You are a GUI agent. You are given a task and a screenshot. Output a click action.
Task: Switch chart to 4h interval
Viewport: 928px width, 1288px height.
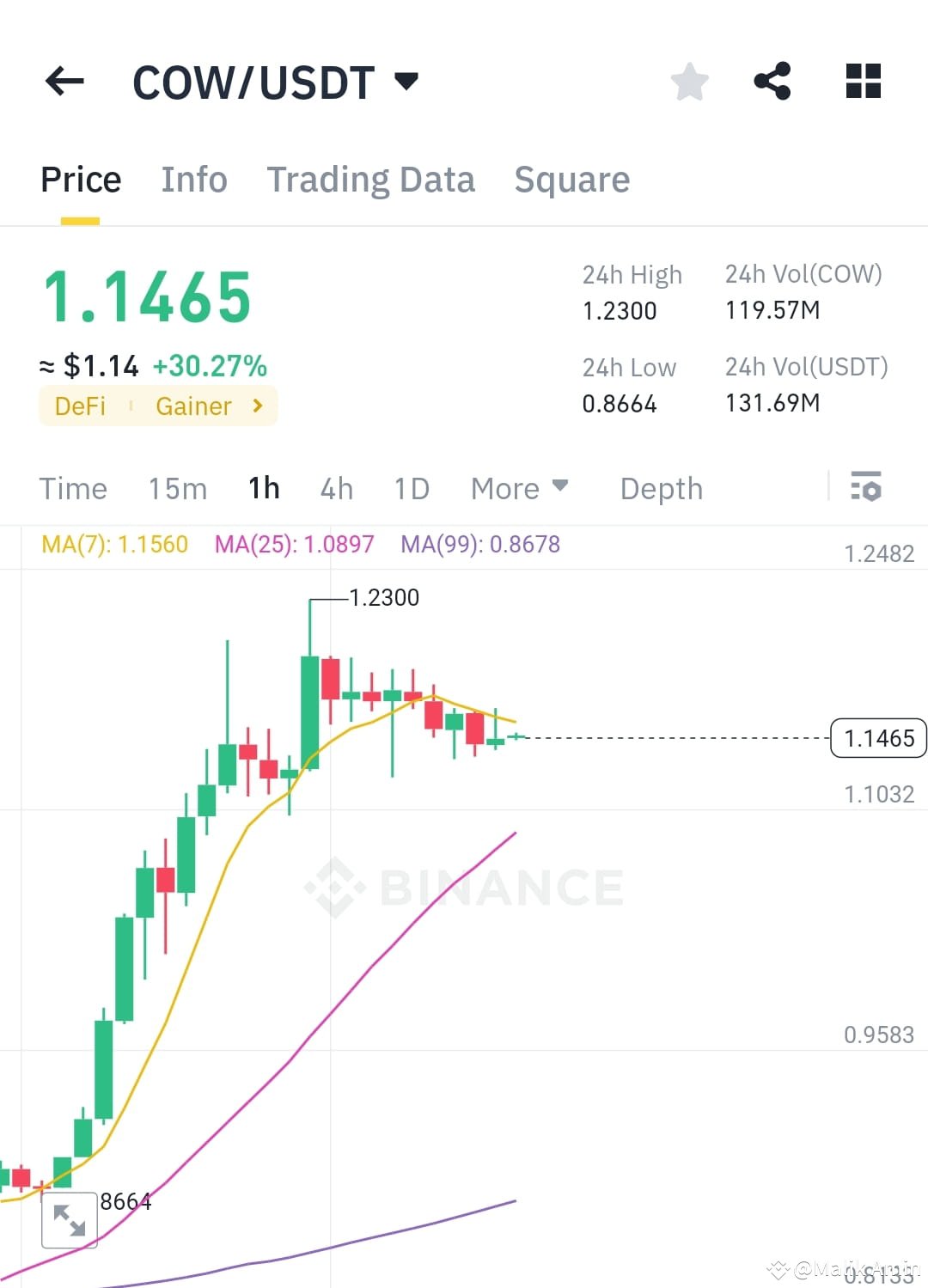(x=335, y=488)
